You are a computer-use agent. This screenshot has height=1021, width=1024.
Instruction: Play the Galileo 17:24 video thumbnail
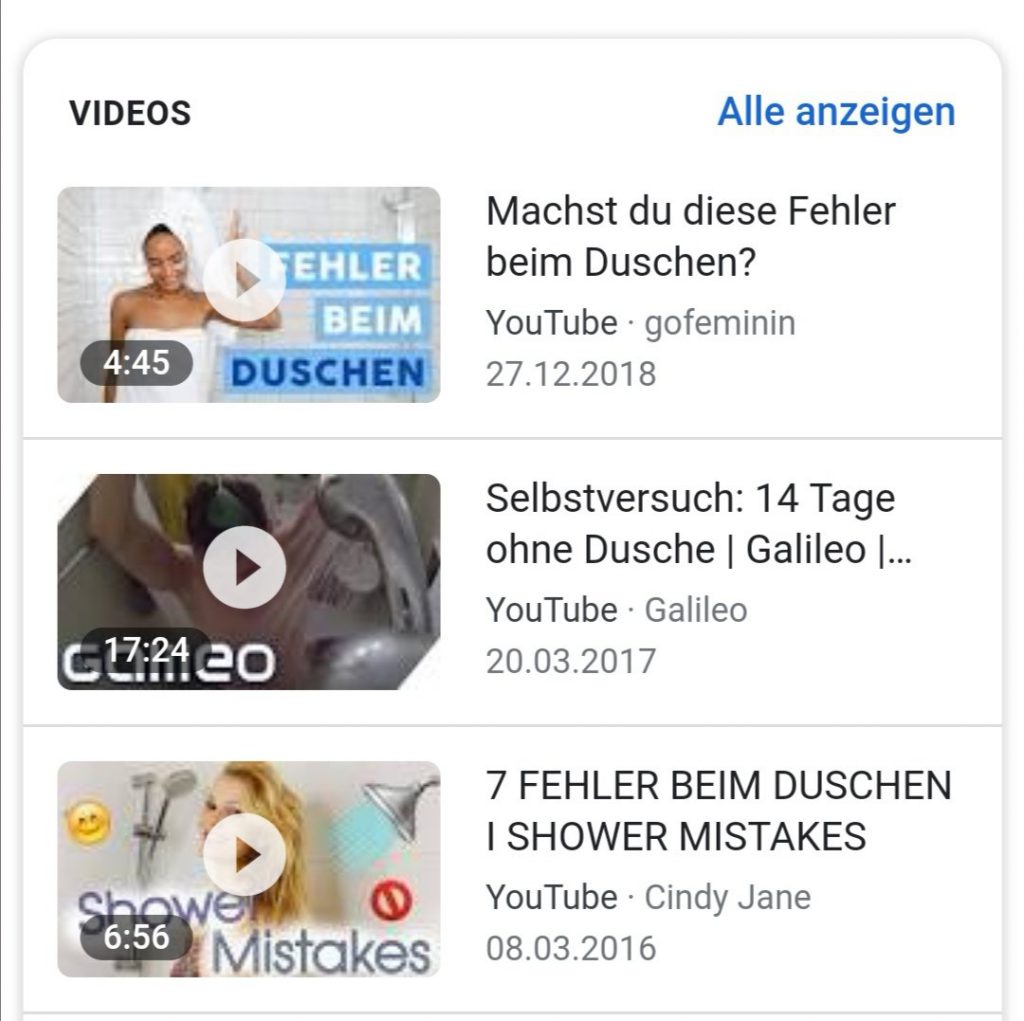click(246, 568)
